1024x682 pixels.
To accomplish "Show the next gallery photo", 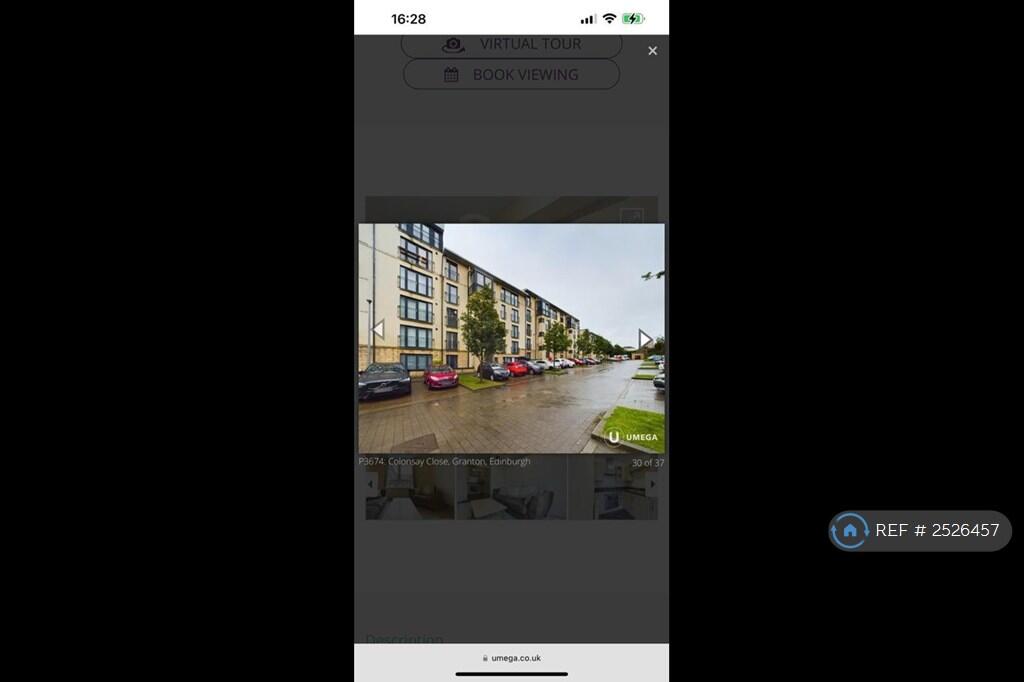I will [x=645, y=339].
